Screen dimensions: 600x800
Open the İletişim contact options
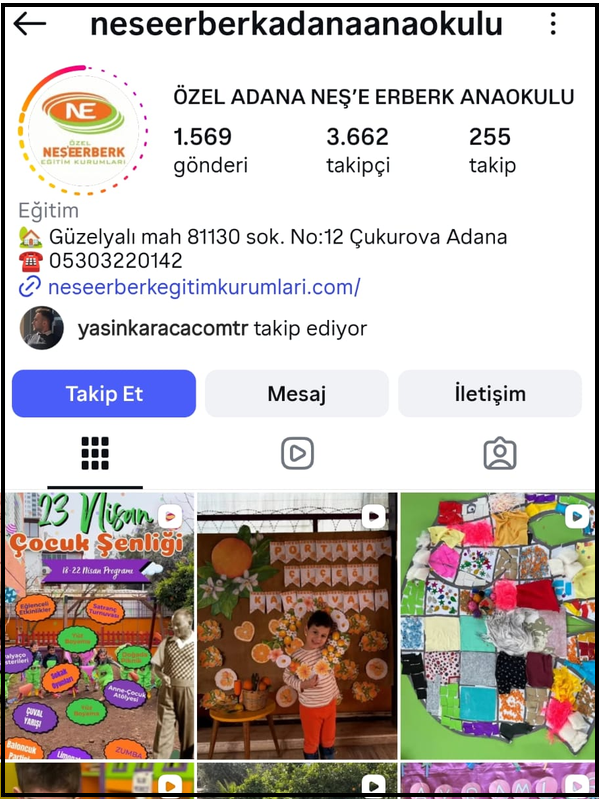[489, 394]
